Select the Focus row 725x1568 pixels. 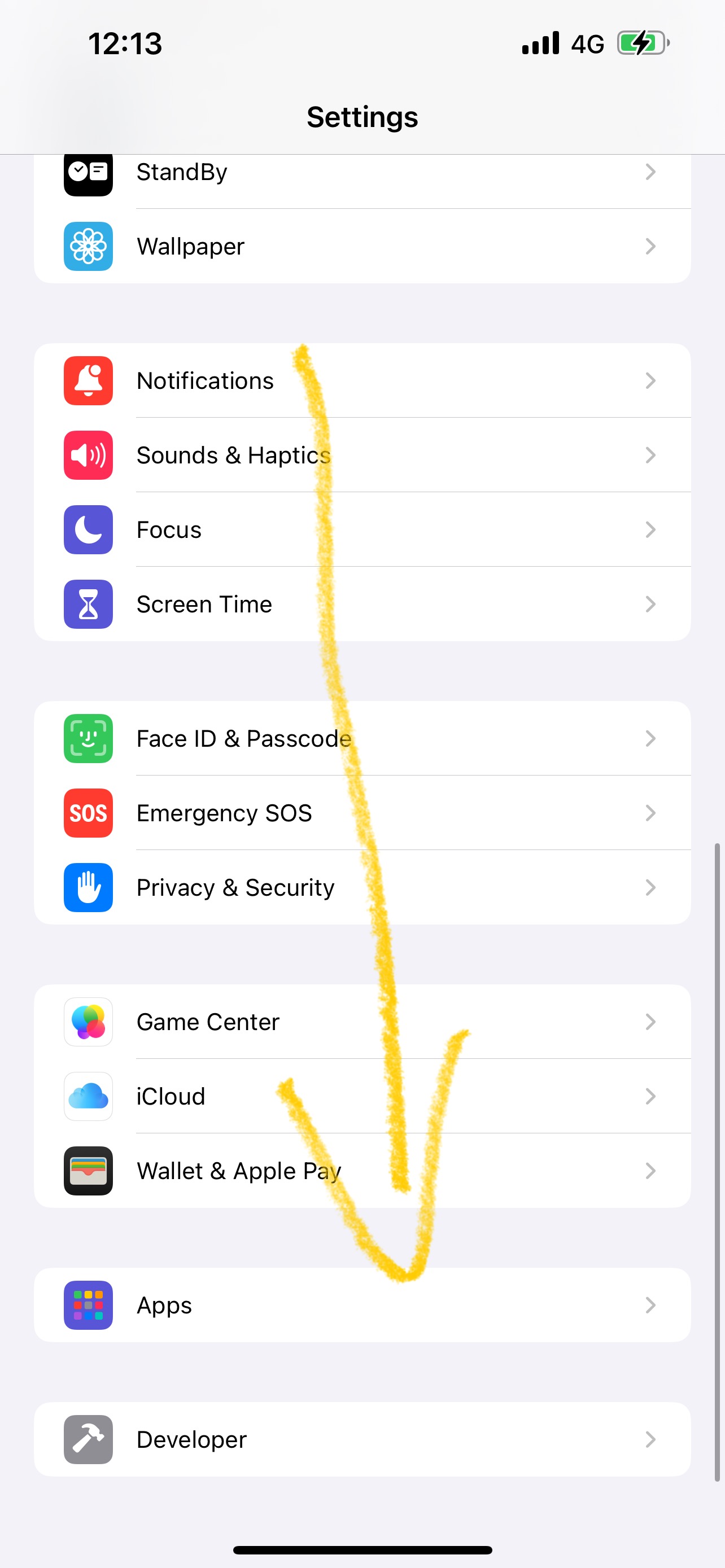[362, 529]
